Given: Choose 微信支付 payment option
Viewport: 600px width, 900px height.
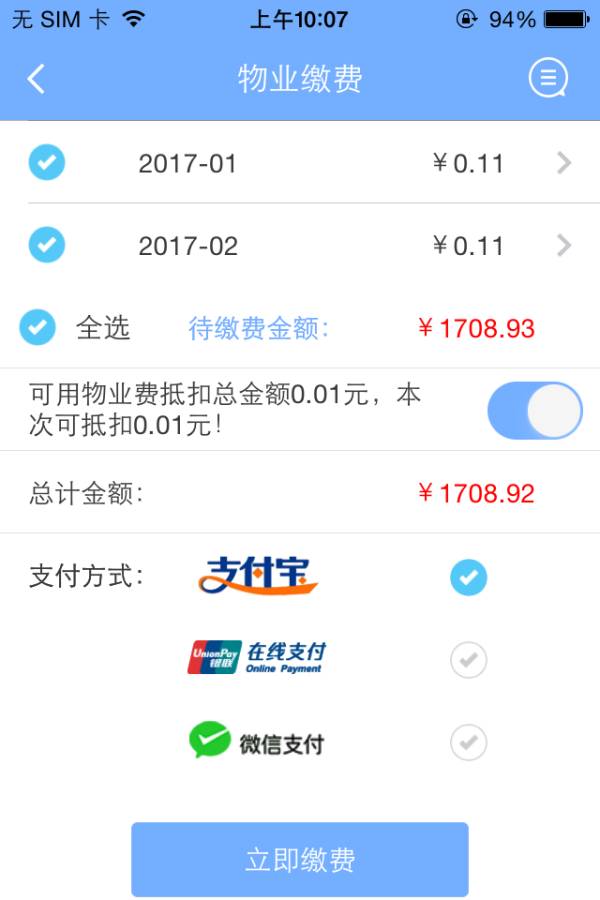Looking at the screenshot, I should [x=468, y=742].
